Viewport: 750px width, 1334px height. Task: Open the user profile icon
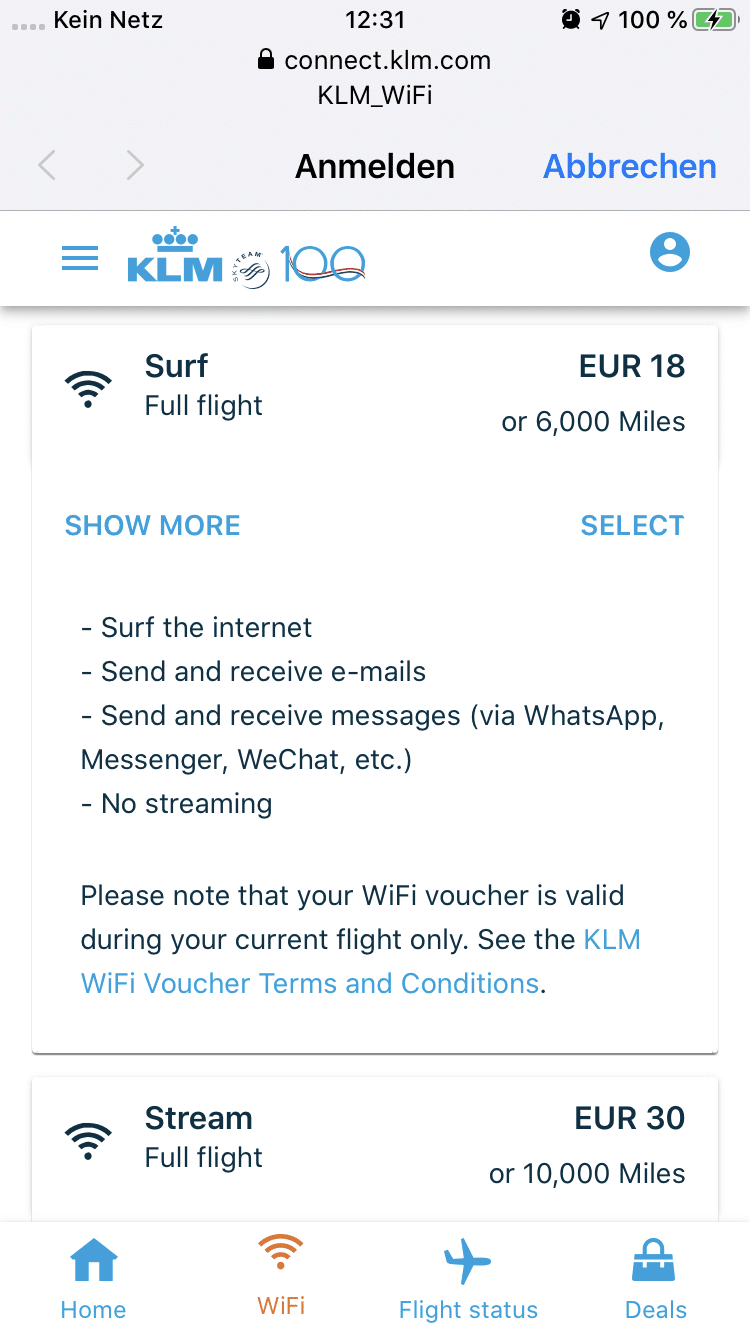coord(670,252)
